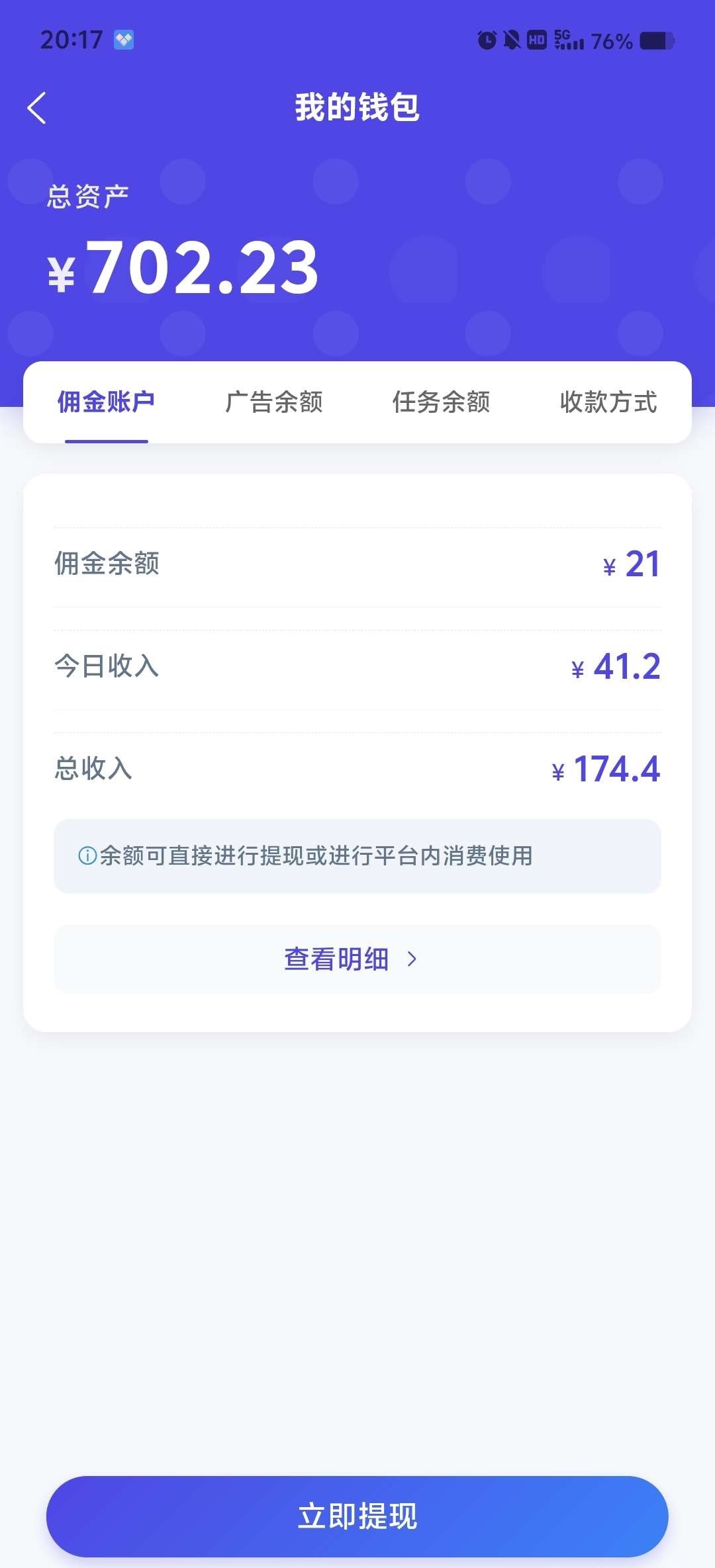Viewport: 715px width, 1568px height.
Task: Select the 佣金账户 tab
Action: point(107,402)
